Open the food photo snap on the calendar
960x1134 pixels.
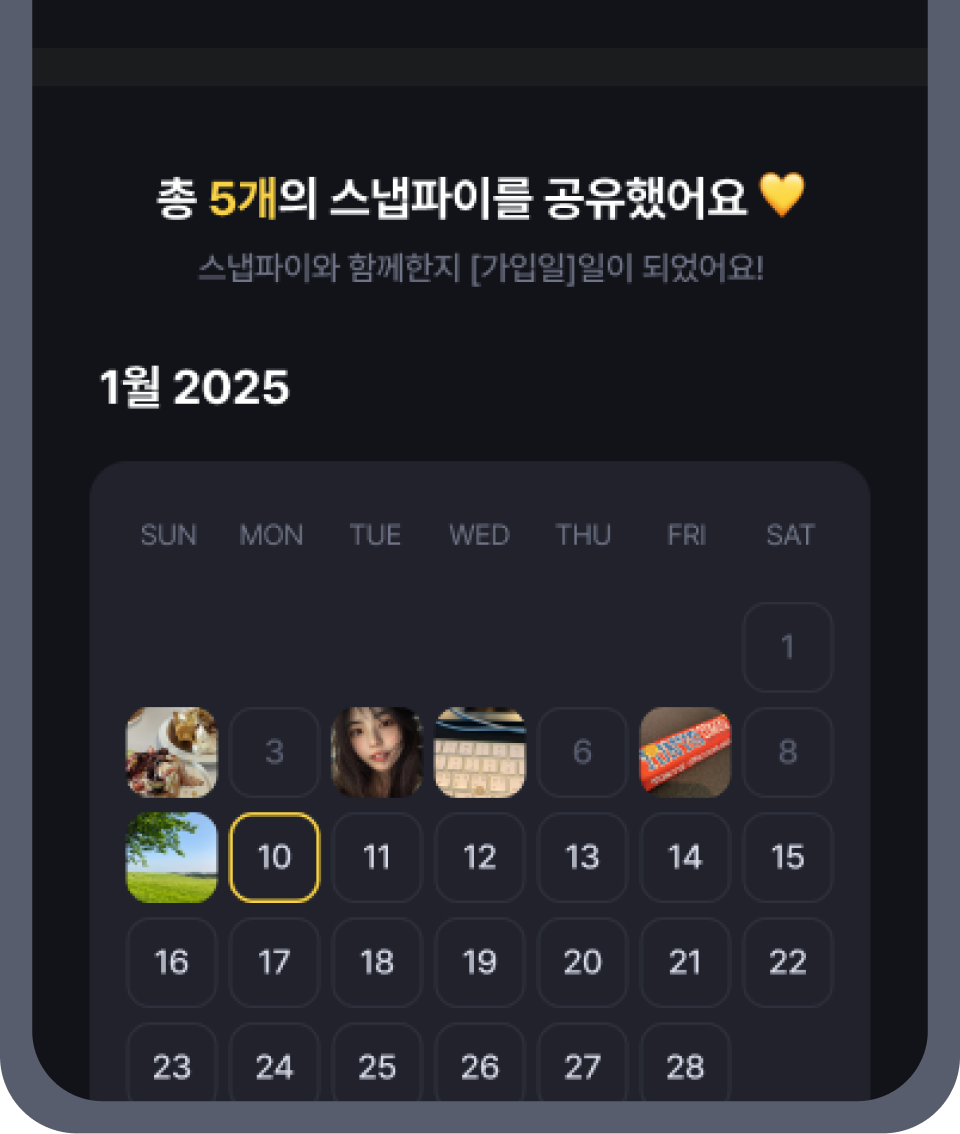(x=171, y=752)
